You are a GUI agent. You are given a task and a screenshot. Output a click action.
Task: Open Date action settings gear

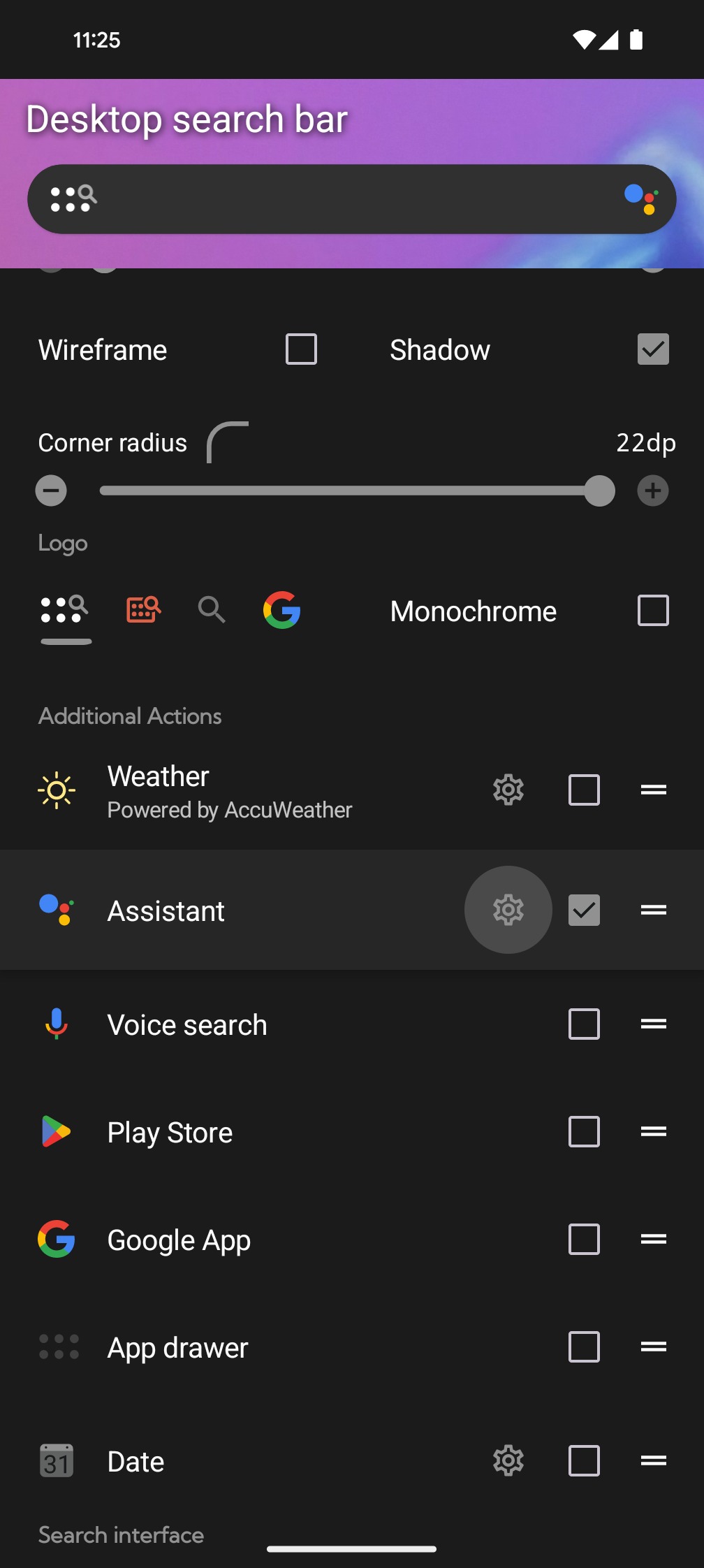coord(508,1461)
